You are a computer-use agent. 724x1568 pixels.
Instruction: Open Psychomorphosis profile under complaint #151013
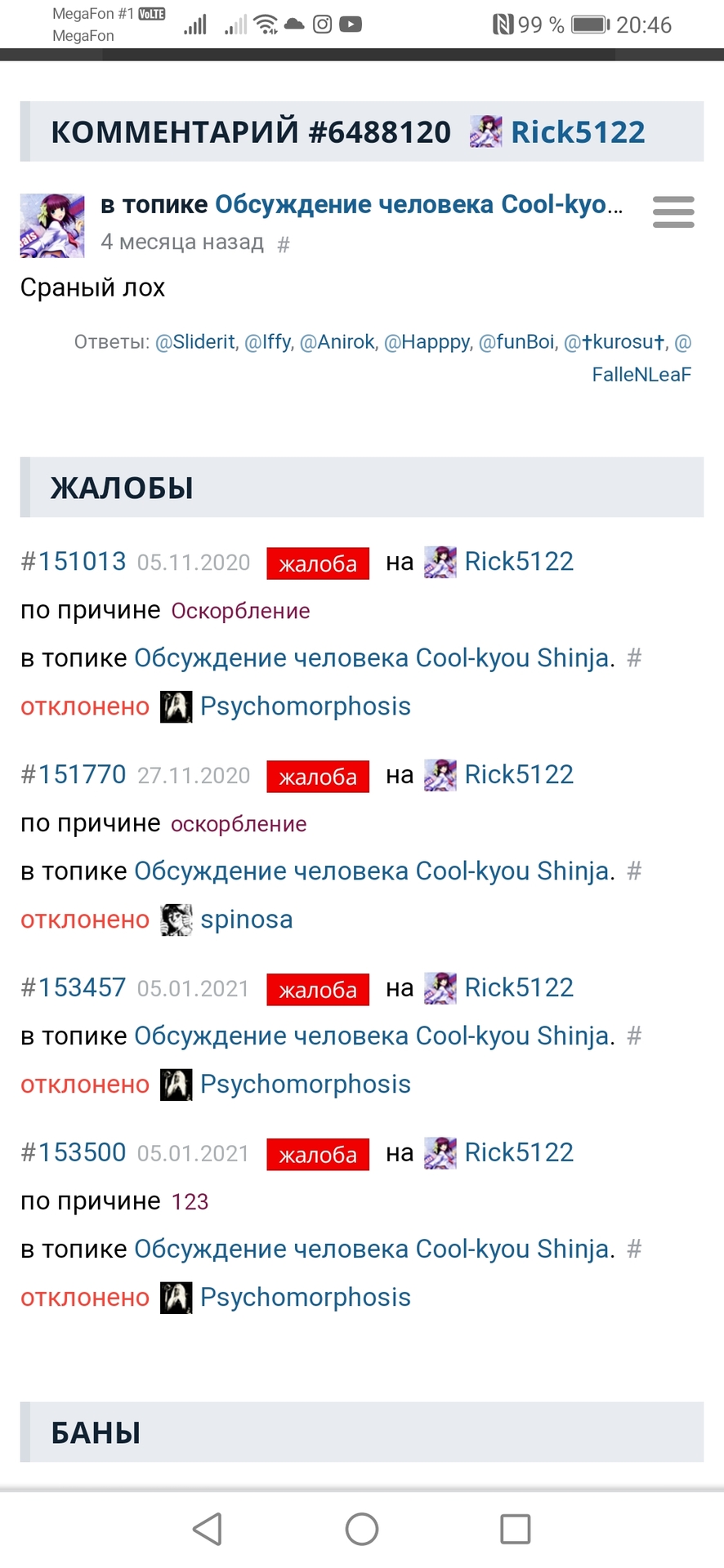click(x=305, y=707)
